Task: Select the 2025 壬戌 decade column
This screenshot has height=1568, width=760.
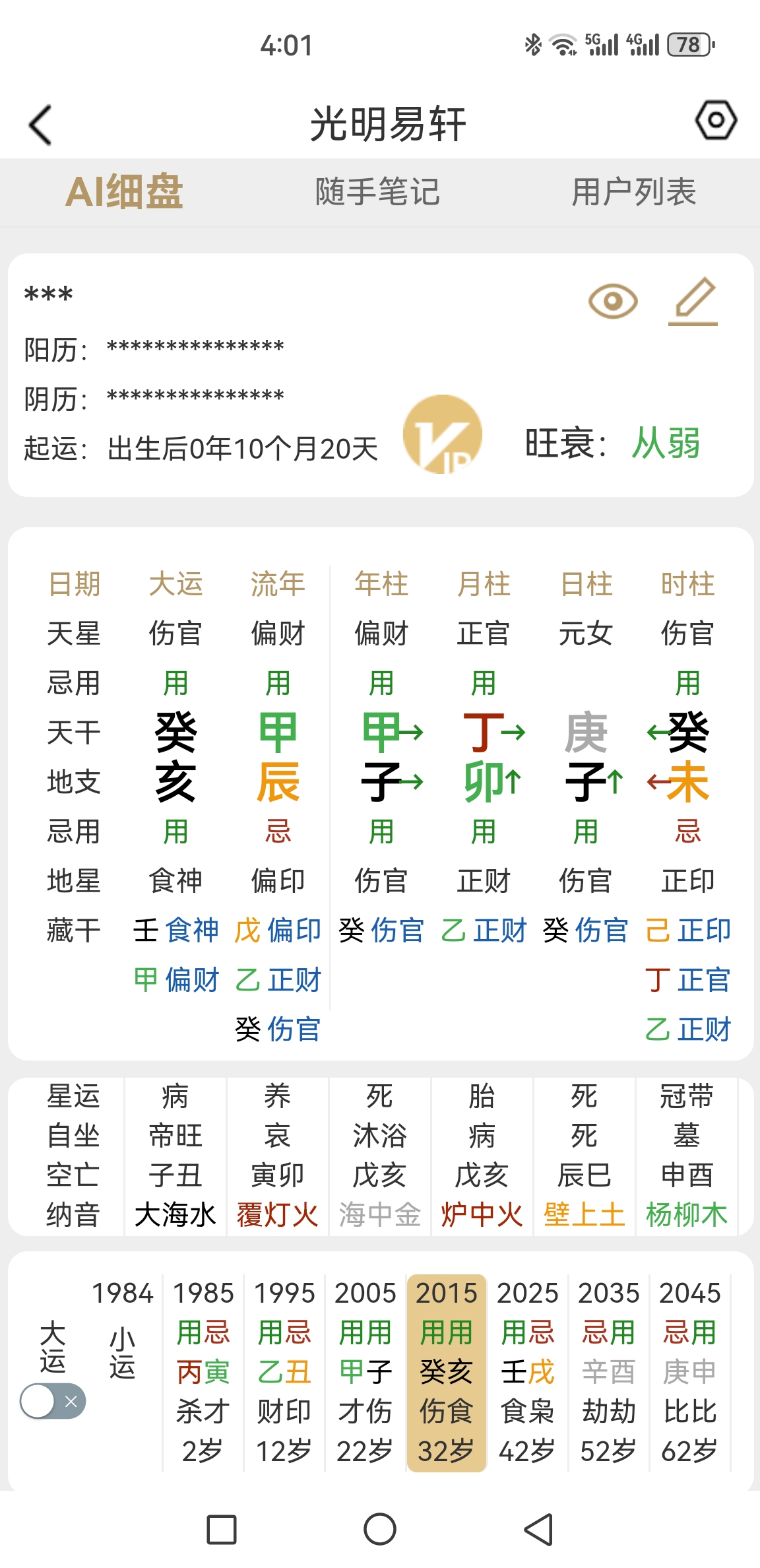Action: click(528, 1373)
